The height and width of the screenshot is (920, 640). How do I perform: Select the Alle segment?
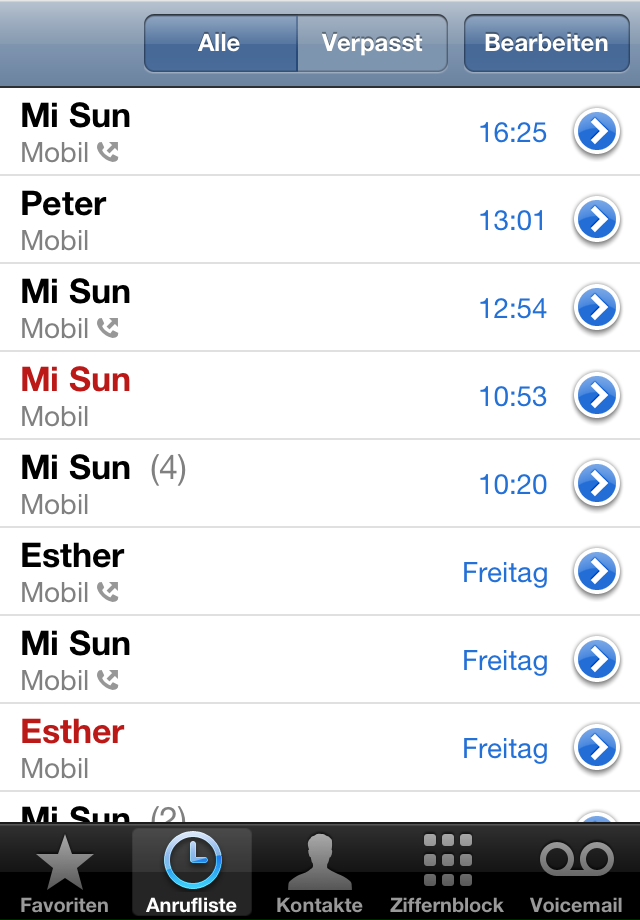coord(220,44)
